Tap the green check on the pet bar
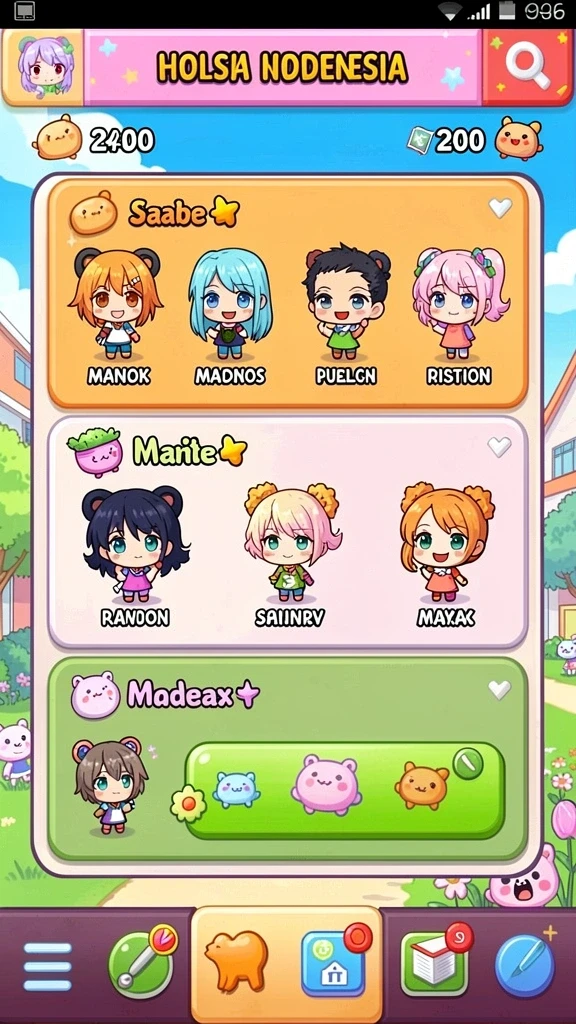The height and width of the screenshot is (1024, 576). pyautogui.click(x=468, y=763)
